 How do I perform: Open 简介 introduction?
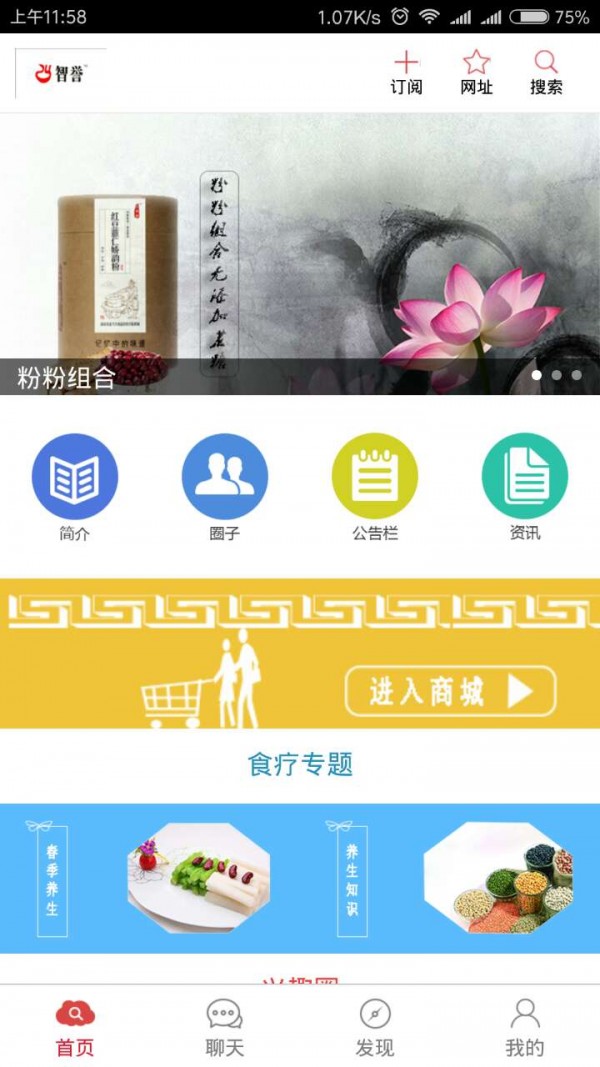(75, 477)
